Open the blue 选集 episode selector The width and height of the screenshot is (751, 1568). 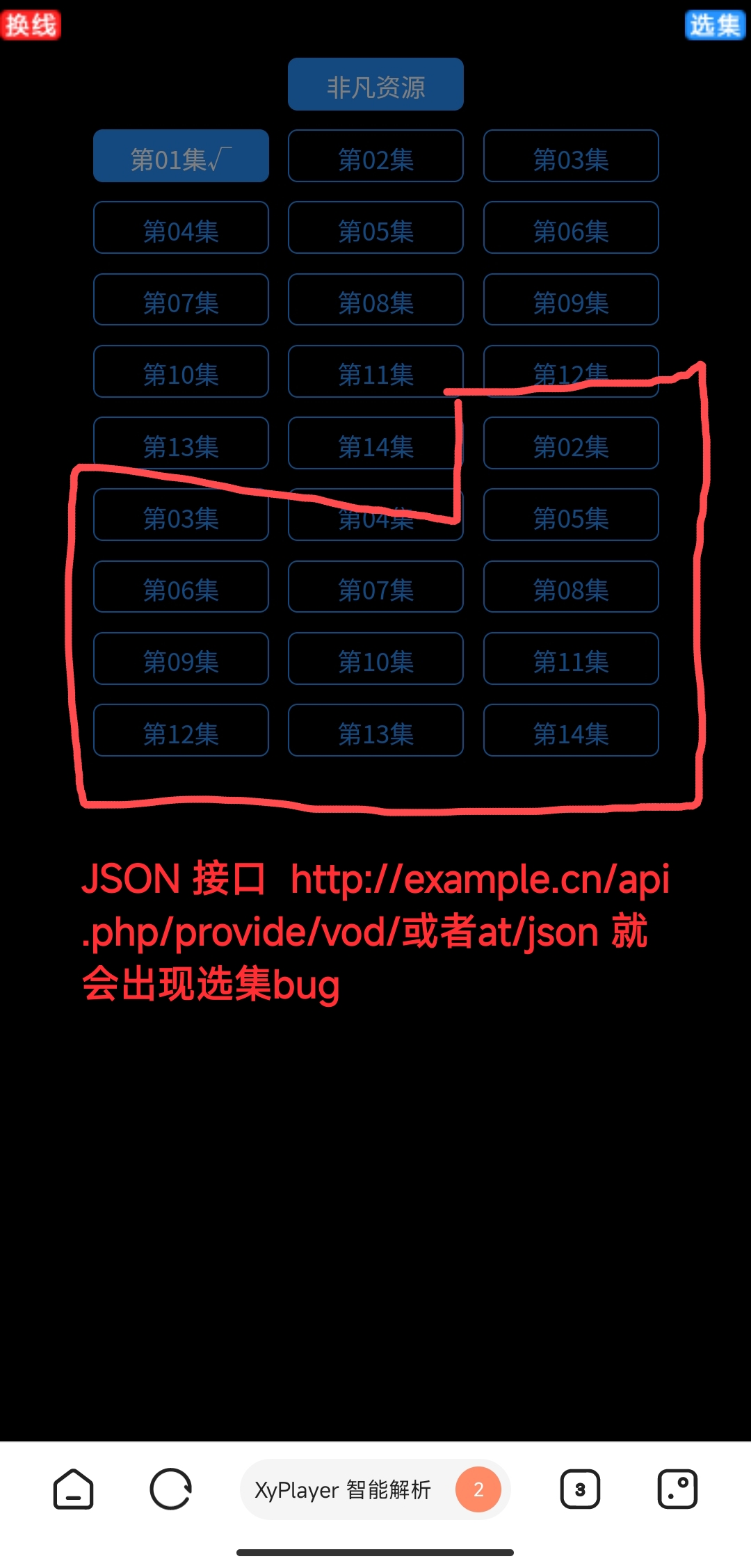(716, 25)
